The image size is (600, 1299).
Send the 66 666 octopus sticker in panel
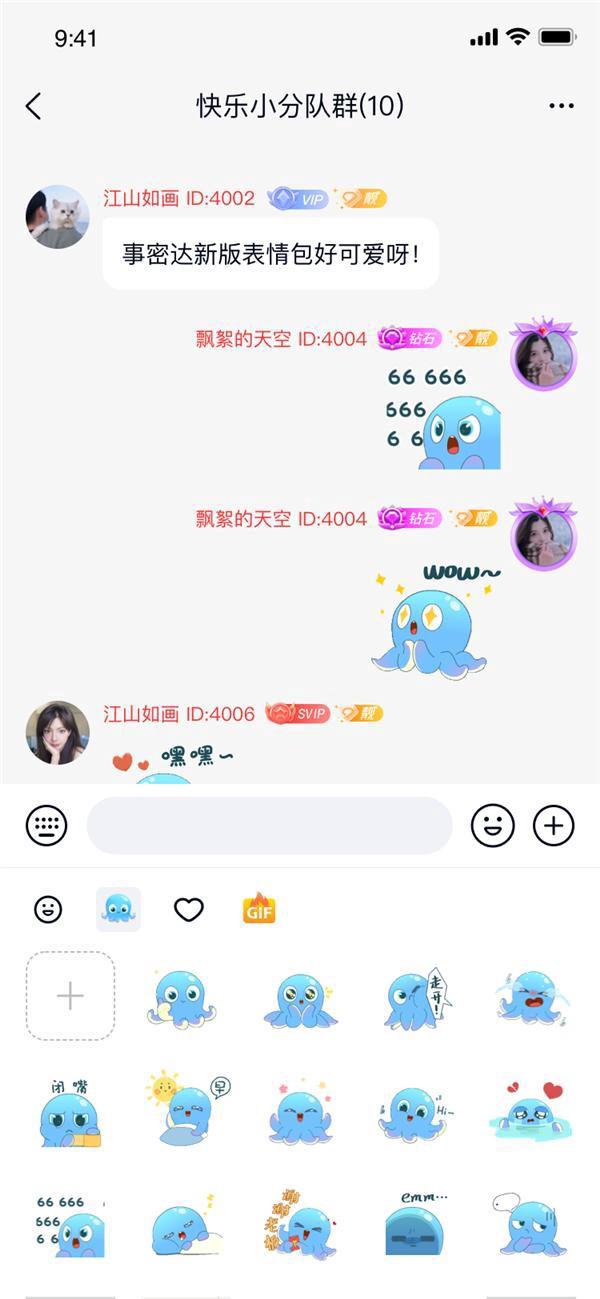(x=70, y=1225)
